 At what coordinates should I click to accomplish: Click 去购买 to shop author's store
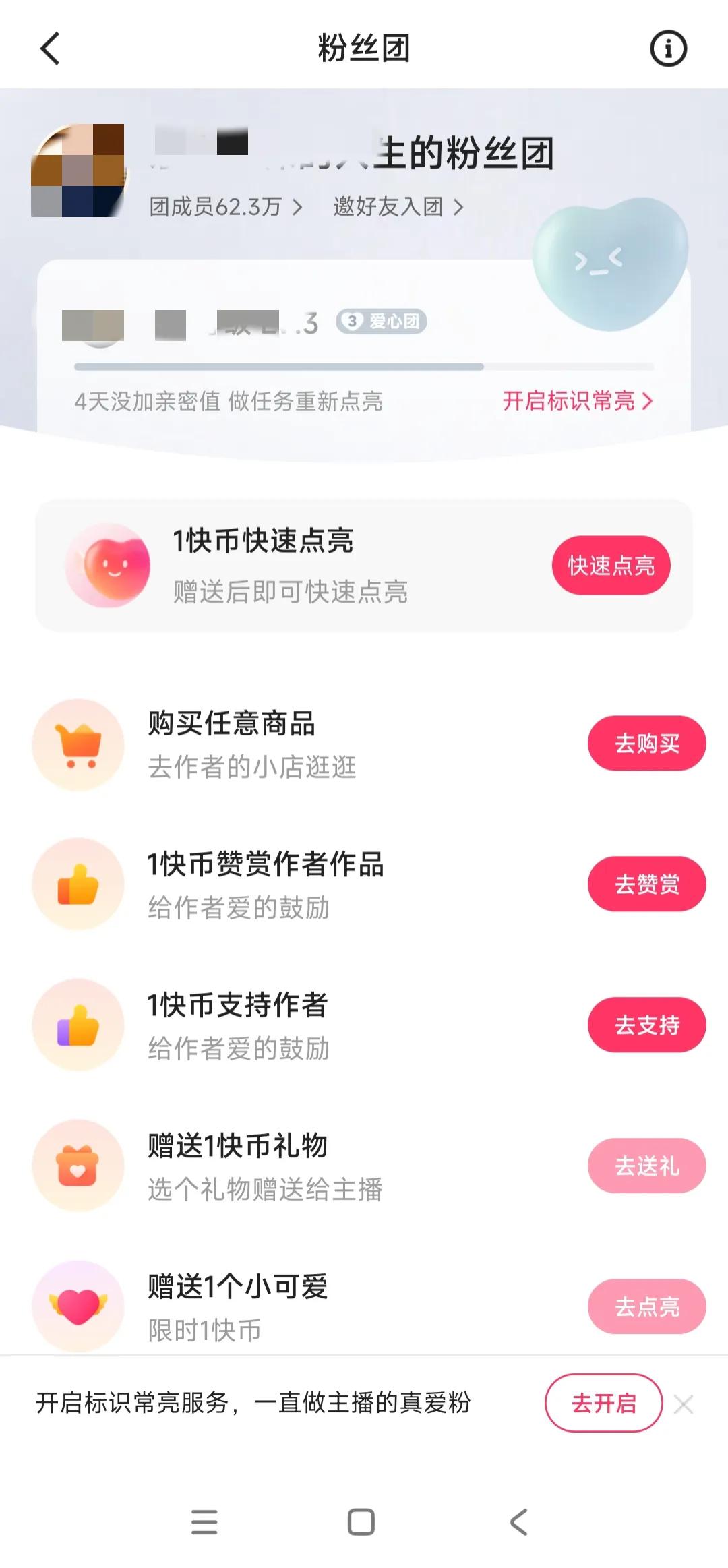(646, 742)
